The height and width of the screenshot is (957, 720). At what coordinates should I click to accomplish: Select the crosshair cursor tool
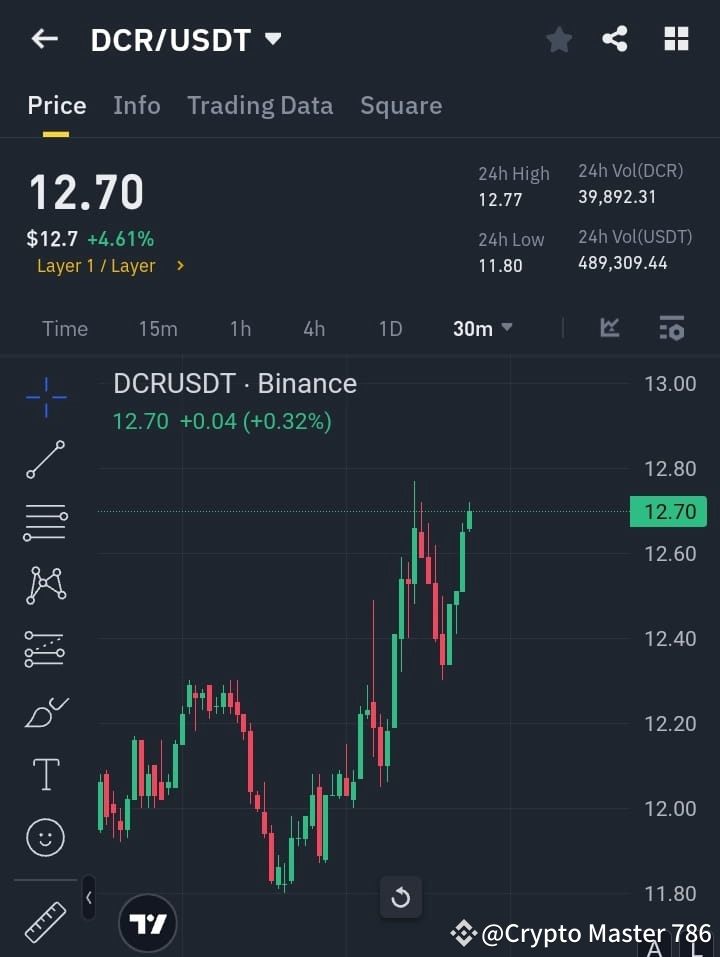click(x=45, y=398)
